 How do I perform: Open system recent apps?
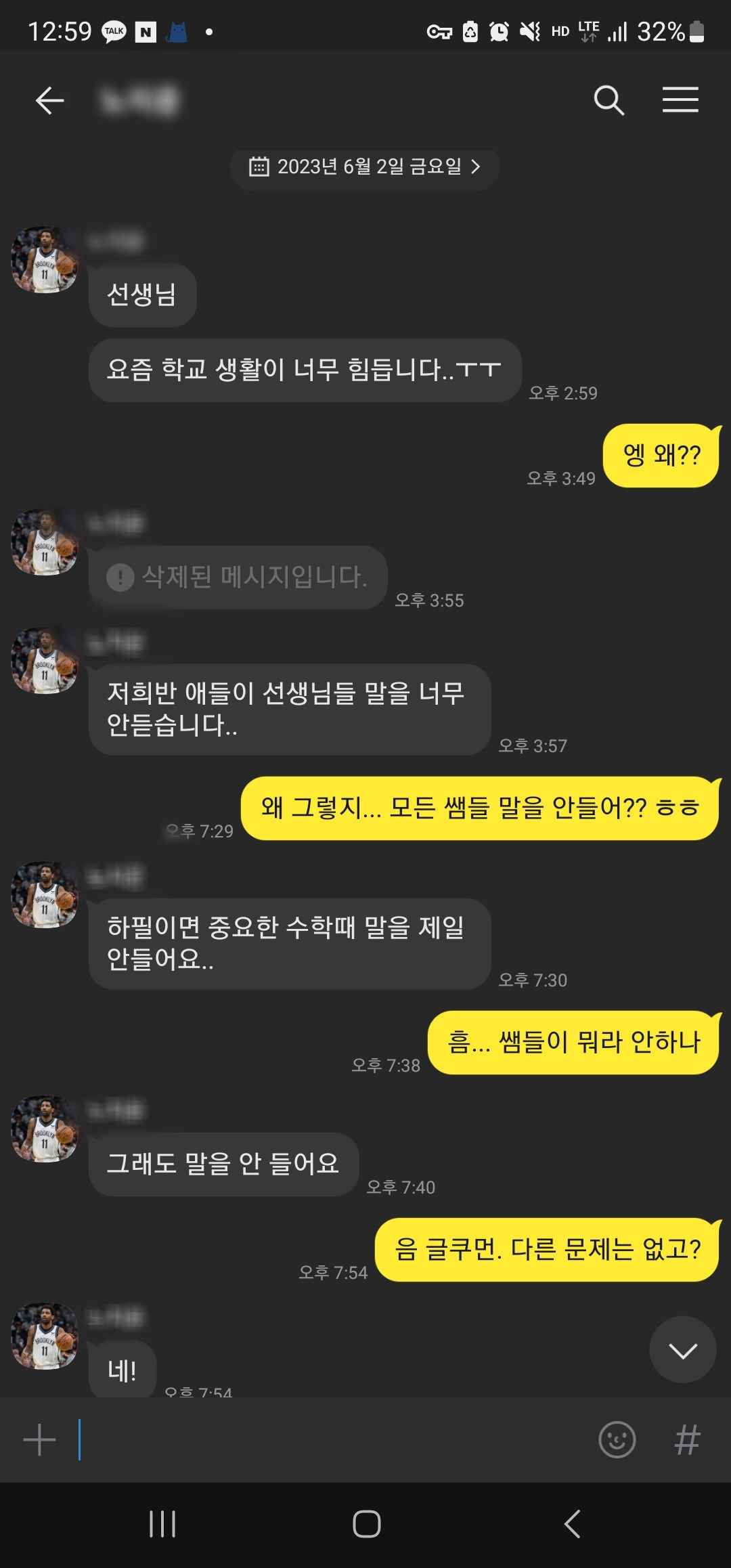[x=162, y=1524]
